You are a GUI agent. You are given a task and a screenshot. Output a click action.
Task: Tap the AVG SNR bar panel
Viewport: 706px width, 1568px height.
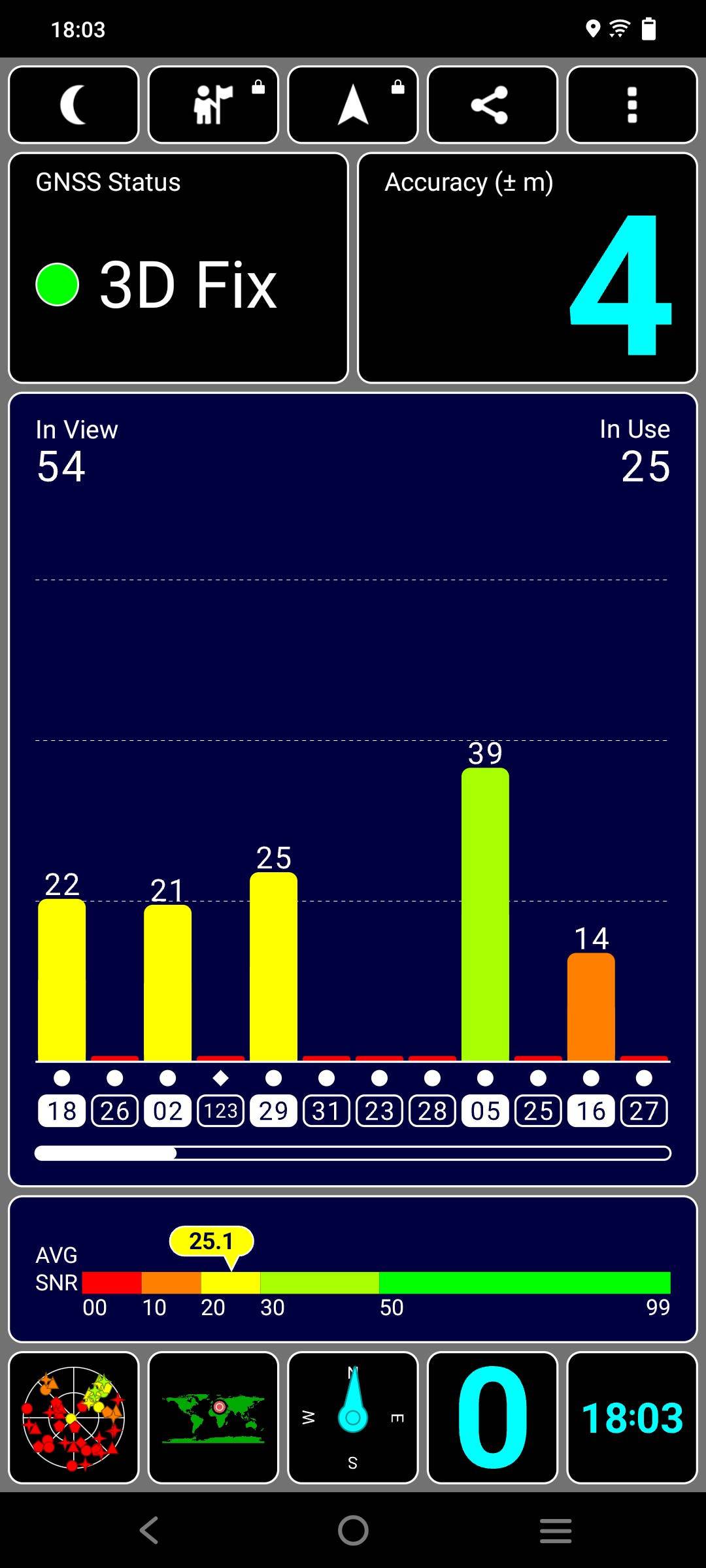tap(353, 1269)
